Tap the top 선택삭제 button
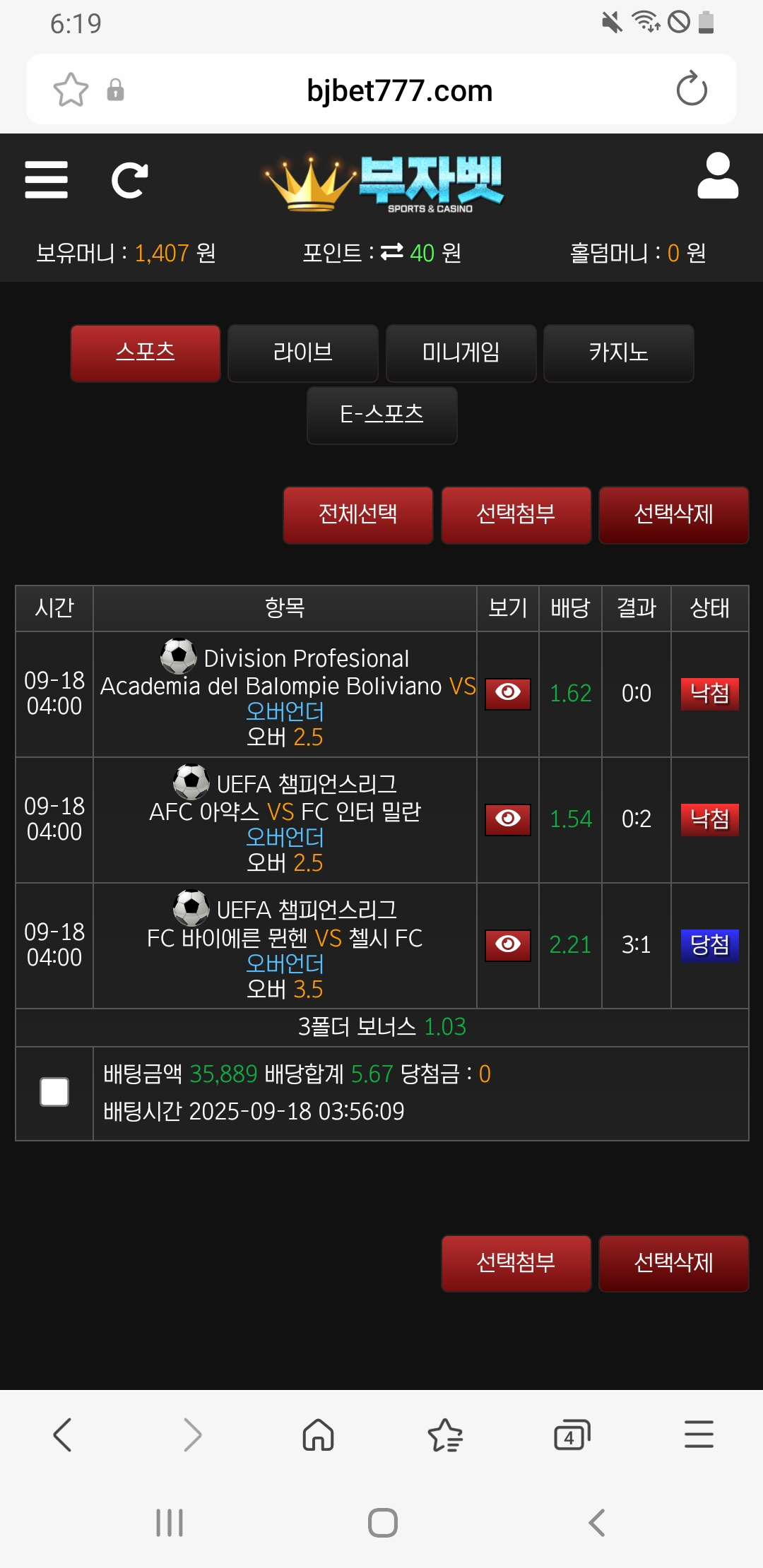Screen dimensions: 763x1568 click(x=674, y=515)
